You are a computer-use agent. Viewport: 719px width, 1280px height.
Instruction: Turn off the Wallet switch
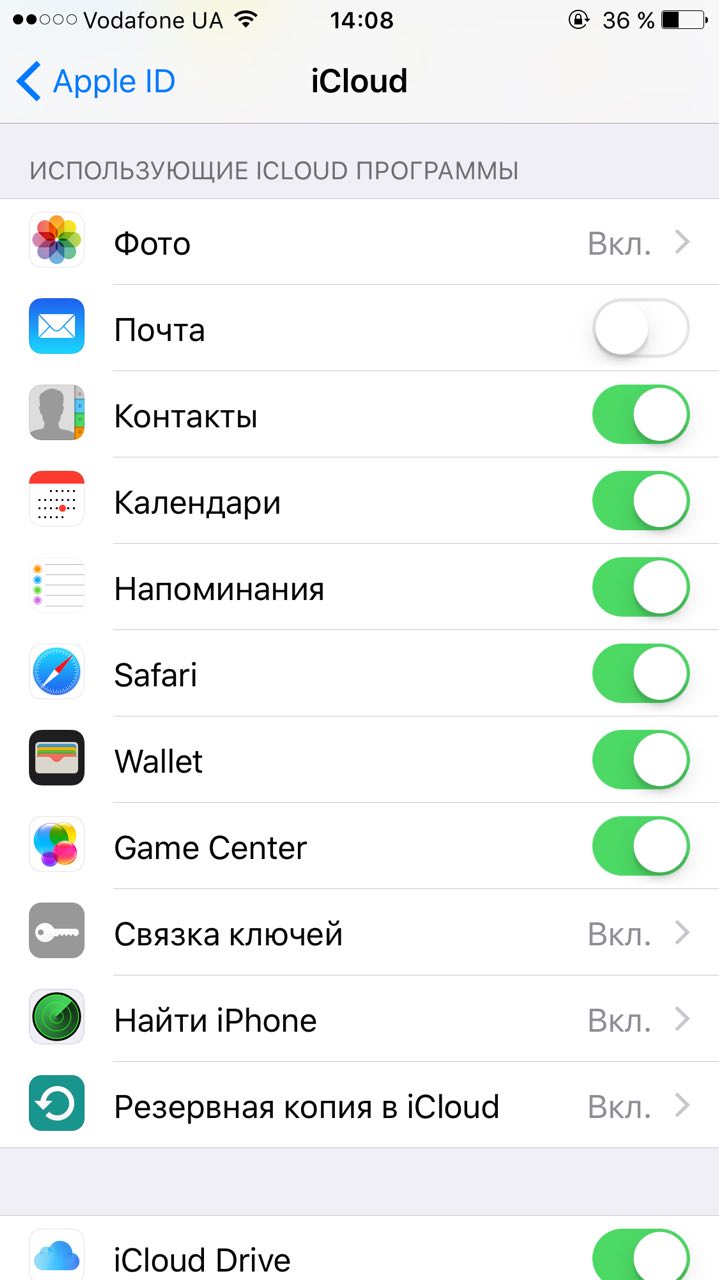coord(640,760)
